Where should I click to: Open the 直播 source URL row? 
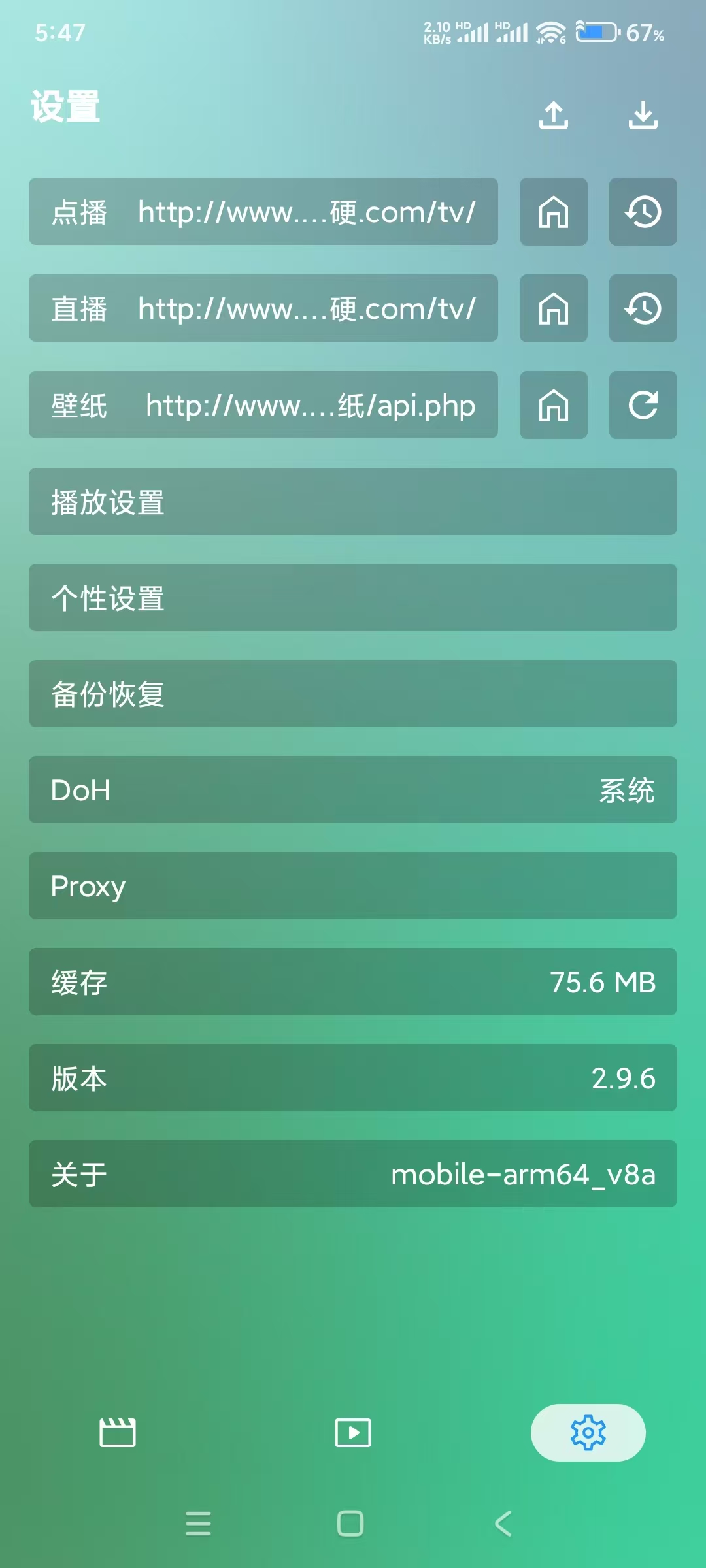click(263, 308)
